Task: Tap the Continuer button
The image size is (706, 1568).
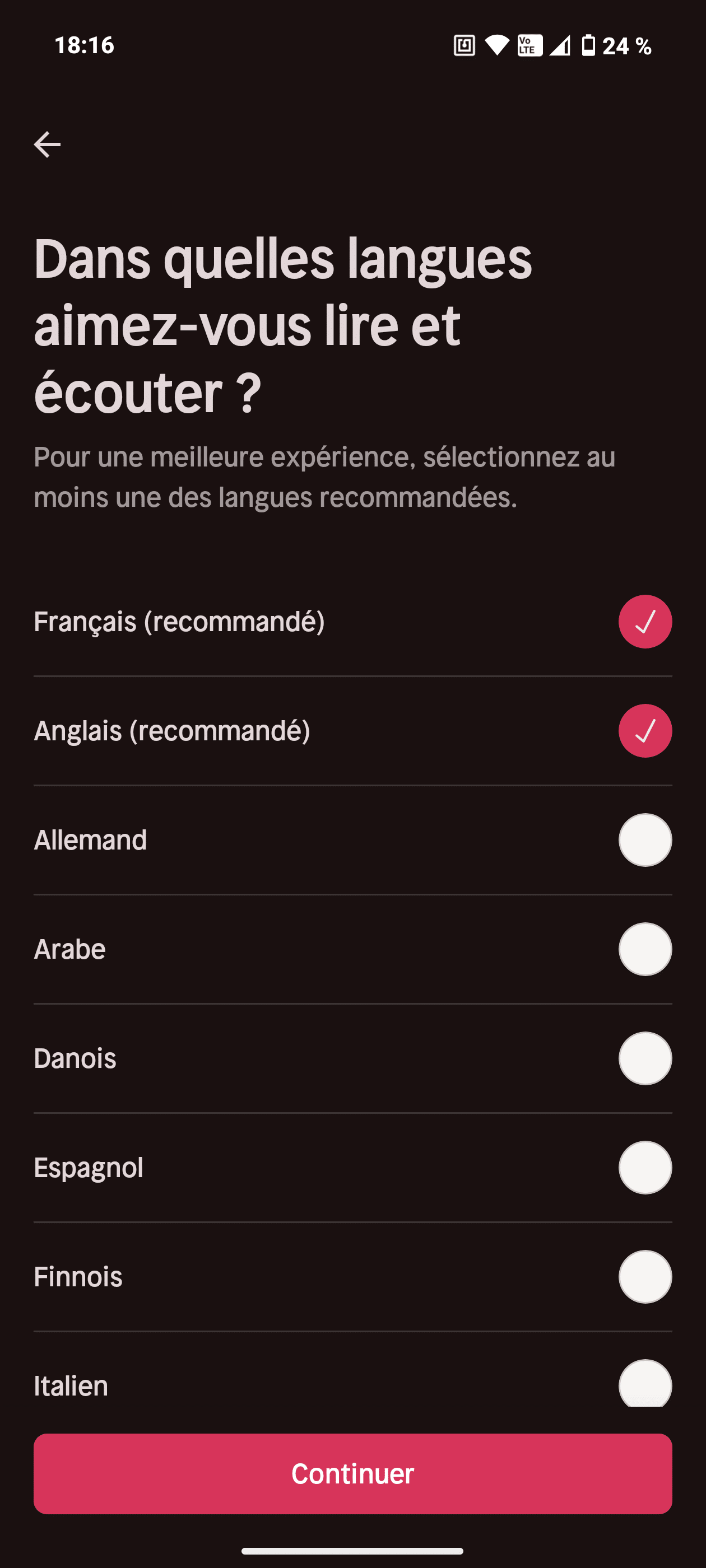Action: tap(352, 1474)
